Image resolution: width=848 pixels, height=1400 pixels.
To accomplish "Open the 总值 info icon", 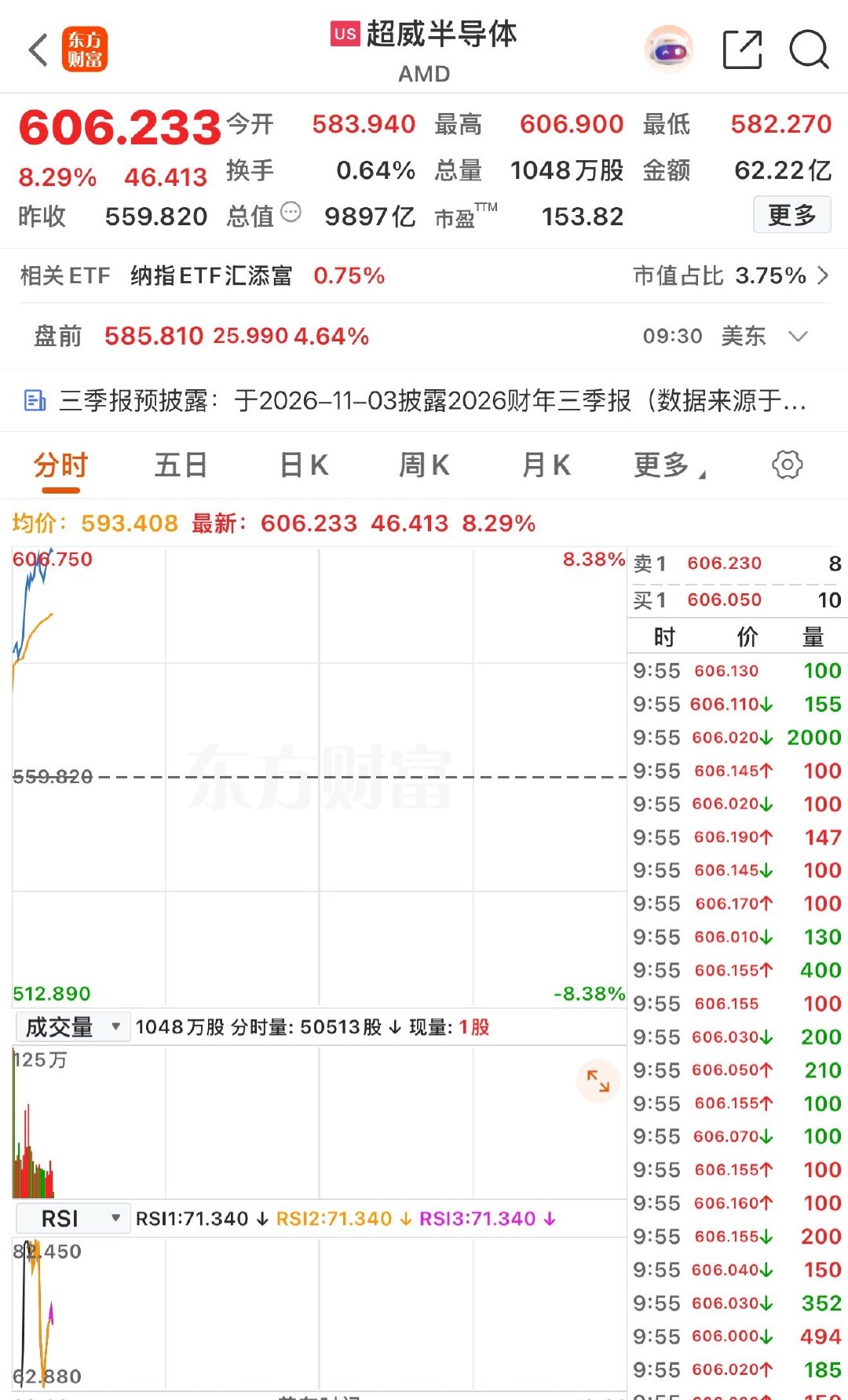I will [291, 212].
